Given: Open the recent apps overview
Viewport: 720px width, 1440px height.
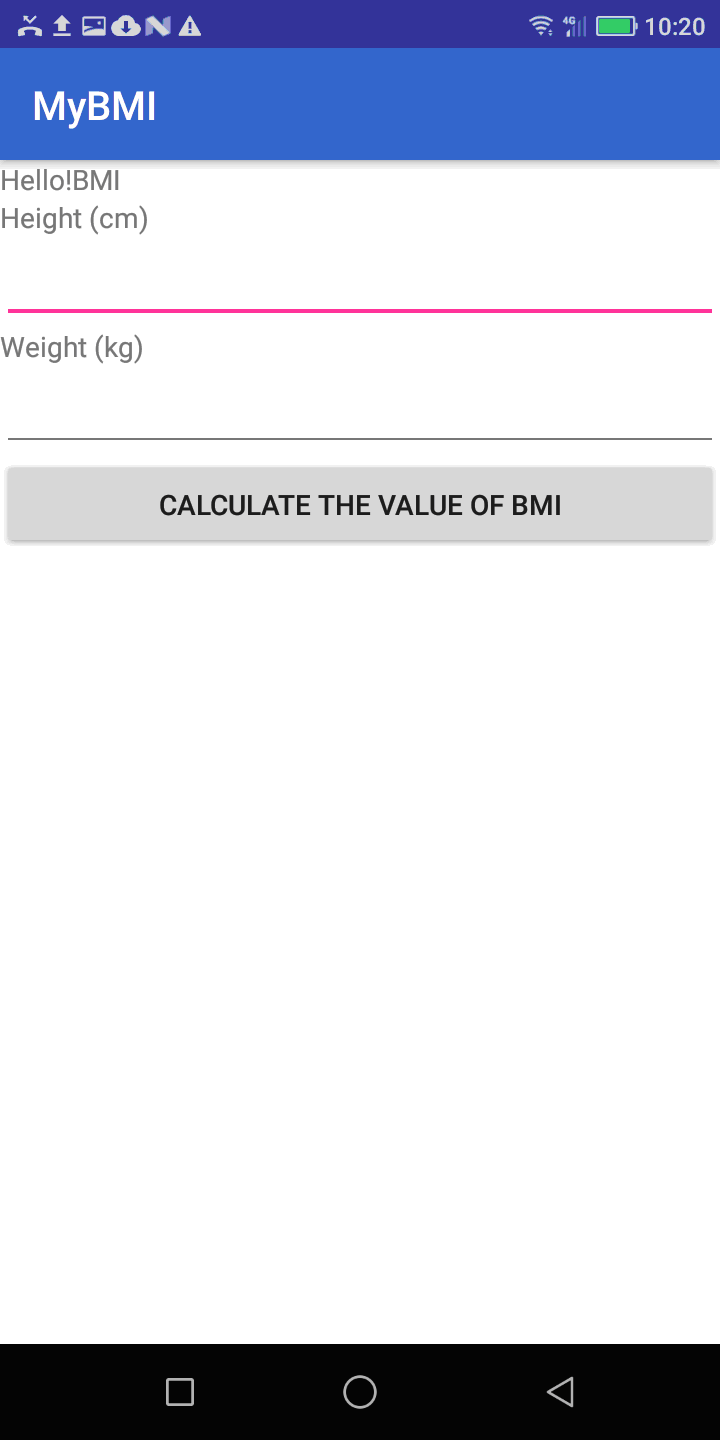Looking at the screenshot, I should pos(180,1391).
